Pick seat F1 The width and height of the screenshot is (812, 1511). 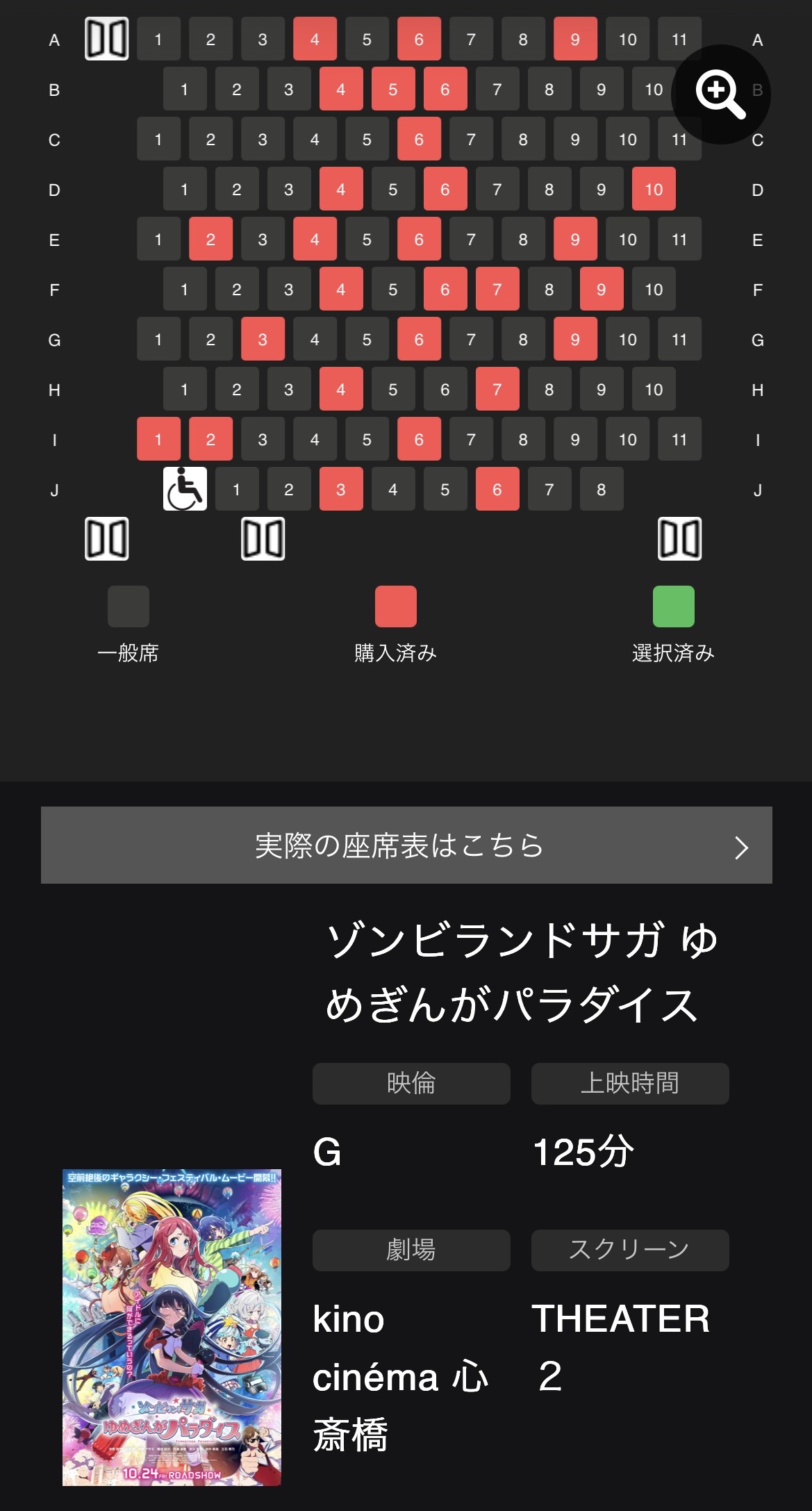(185, 290)
